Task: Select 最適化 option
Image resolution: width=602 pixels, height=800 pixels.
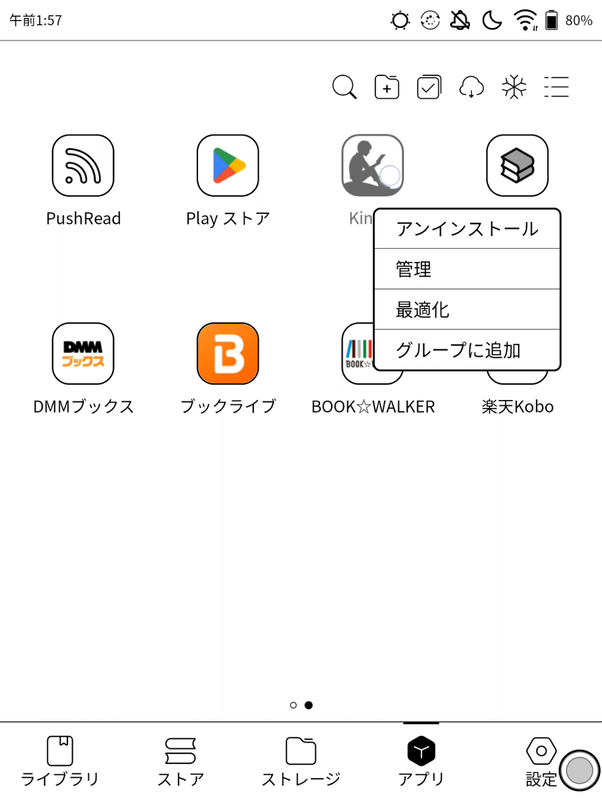Action: (x=467, y=310)
